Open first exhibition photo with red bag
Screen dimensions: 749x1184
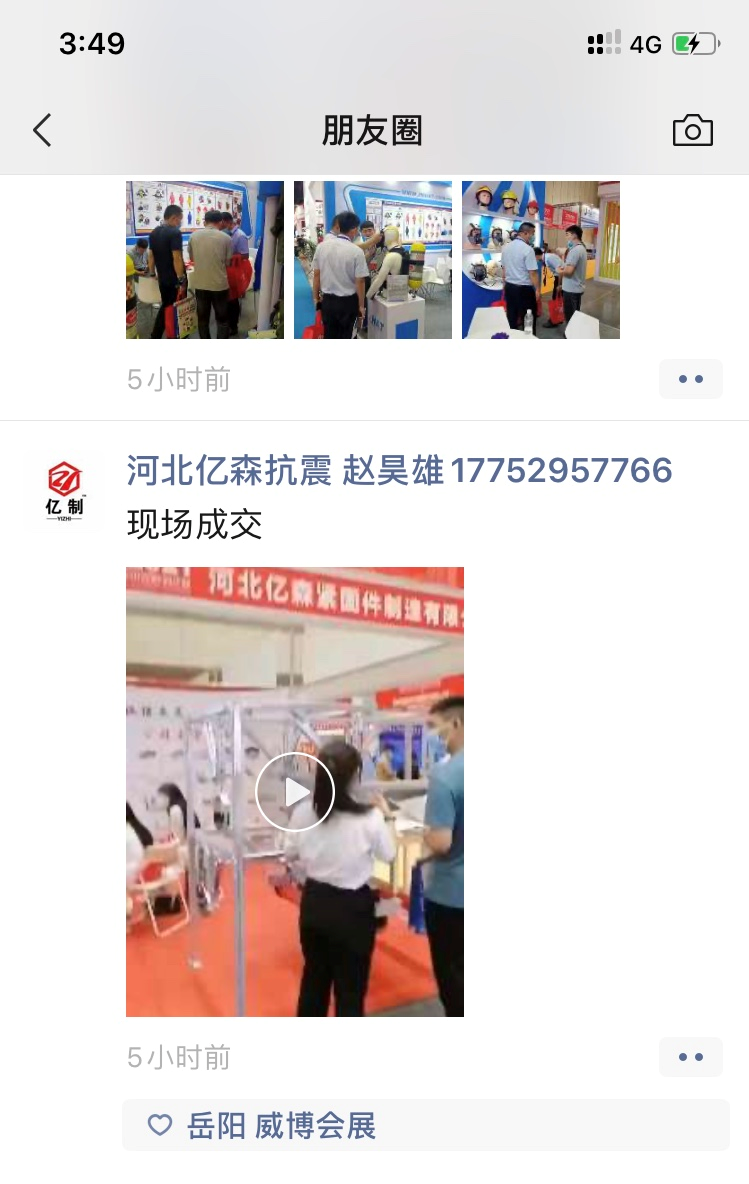pyautogui.click(x=205, y=259)
